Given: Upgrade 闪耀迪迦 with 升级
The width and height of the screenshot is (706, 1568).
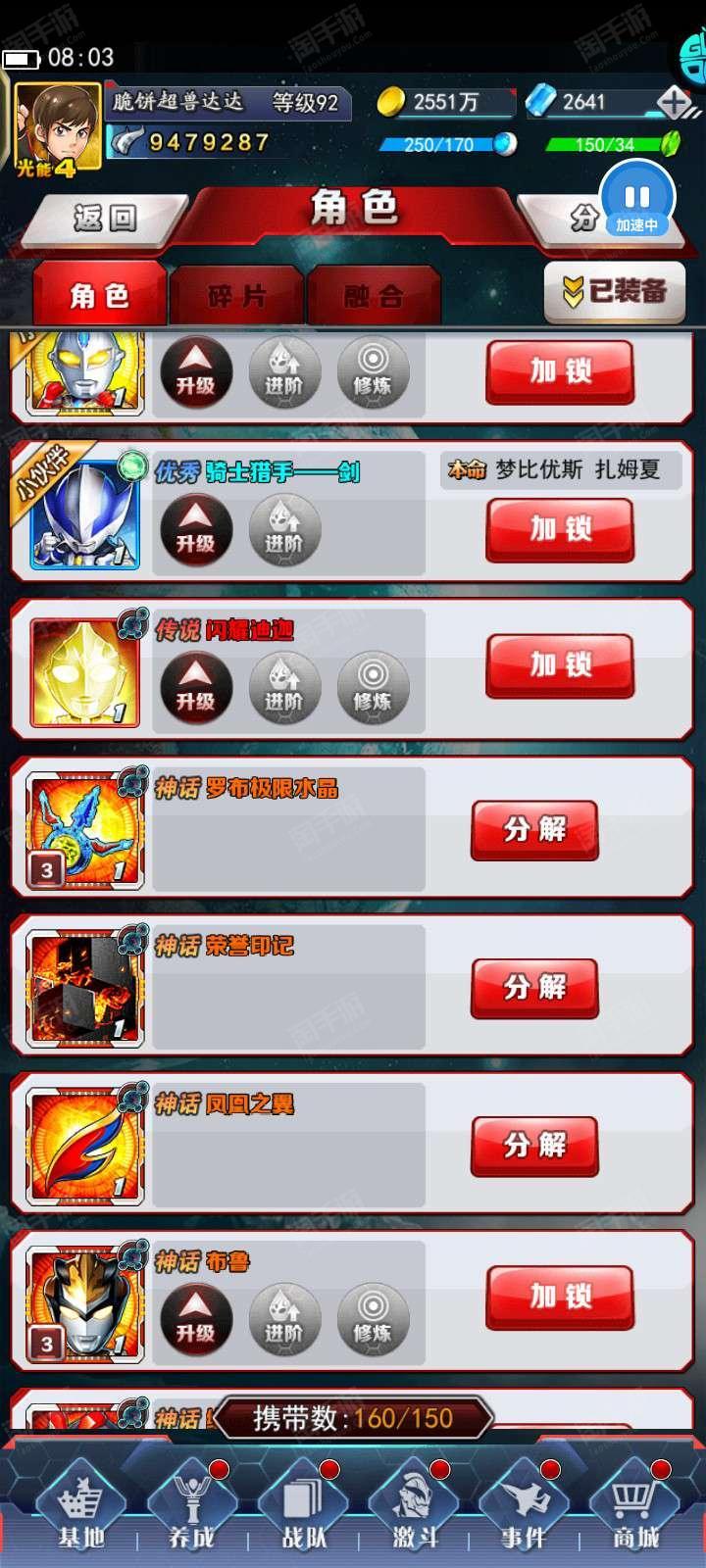Looking at the screenshot, I should point(196,688).
